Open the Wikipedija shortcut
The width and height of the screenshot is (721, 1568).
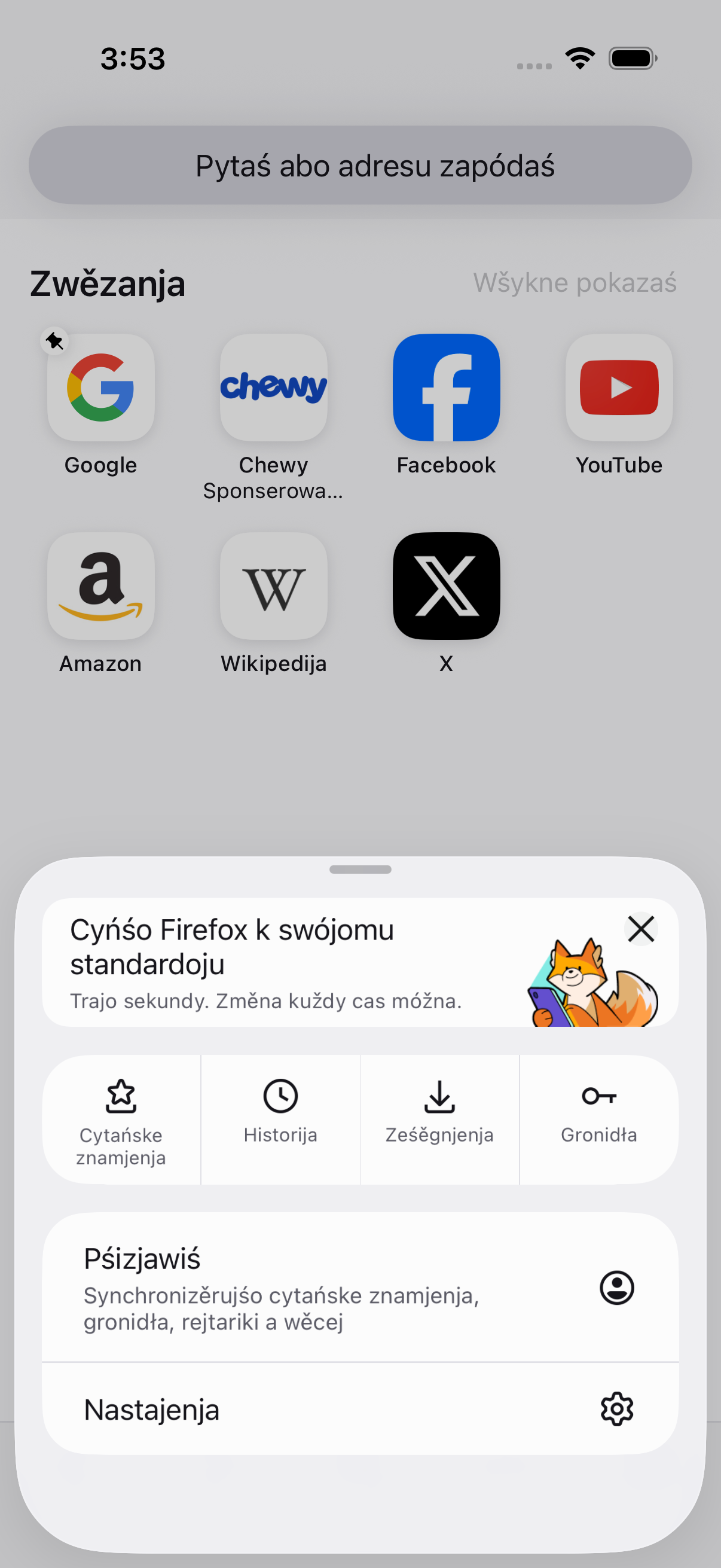(274, 603)
